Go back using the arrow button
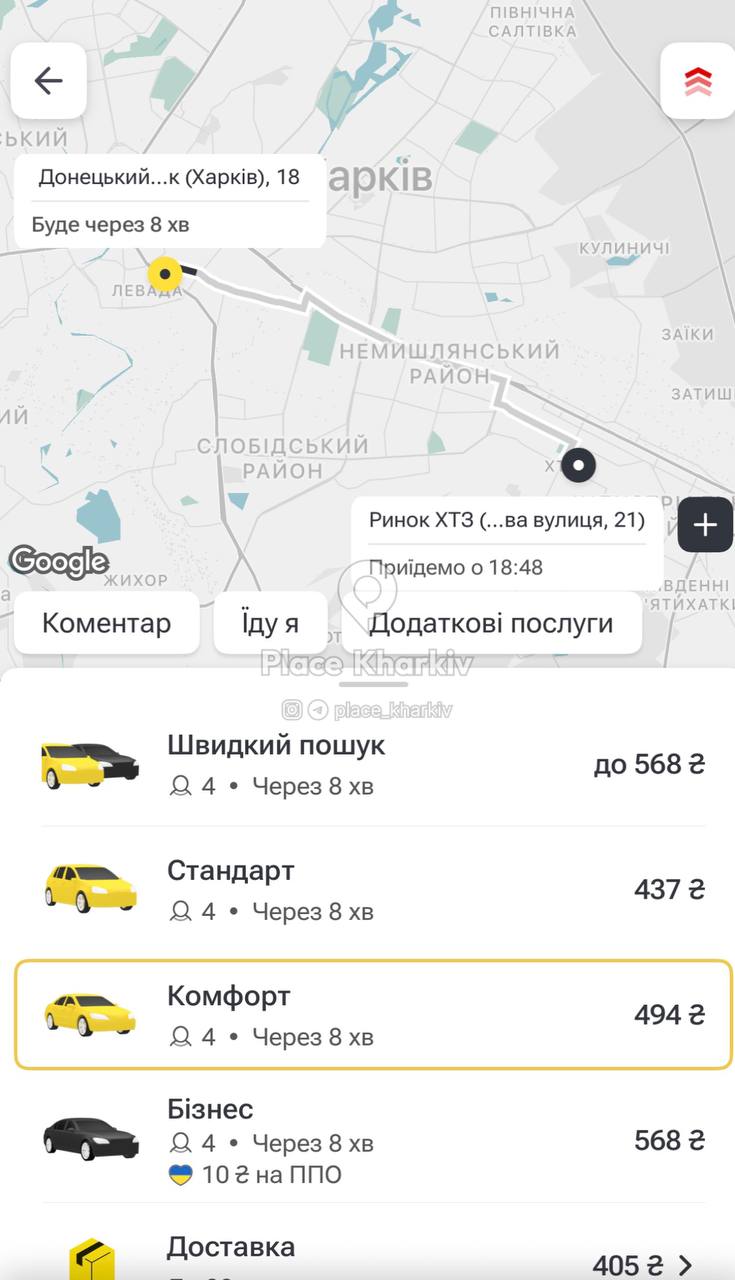 pos(48,81)
